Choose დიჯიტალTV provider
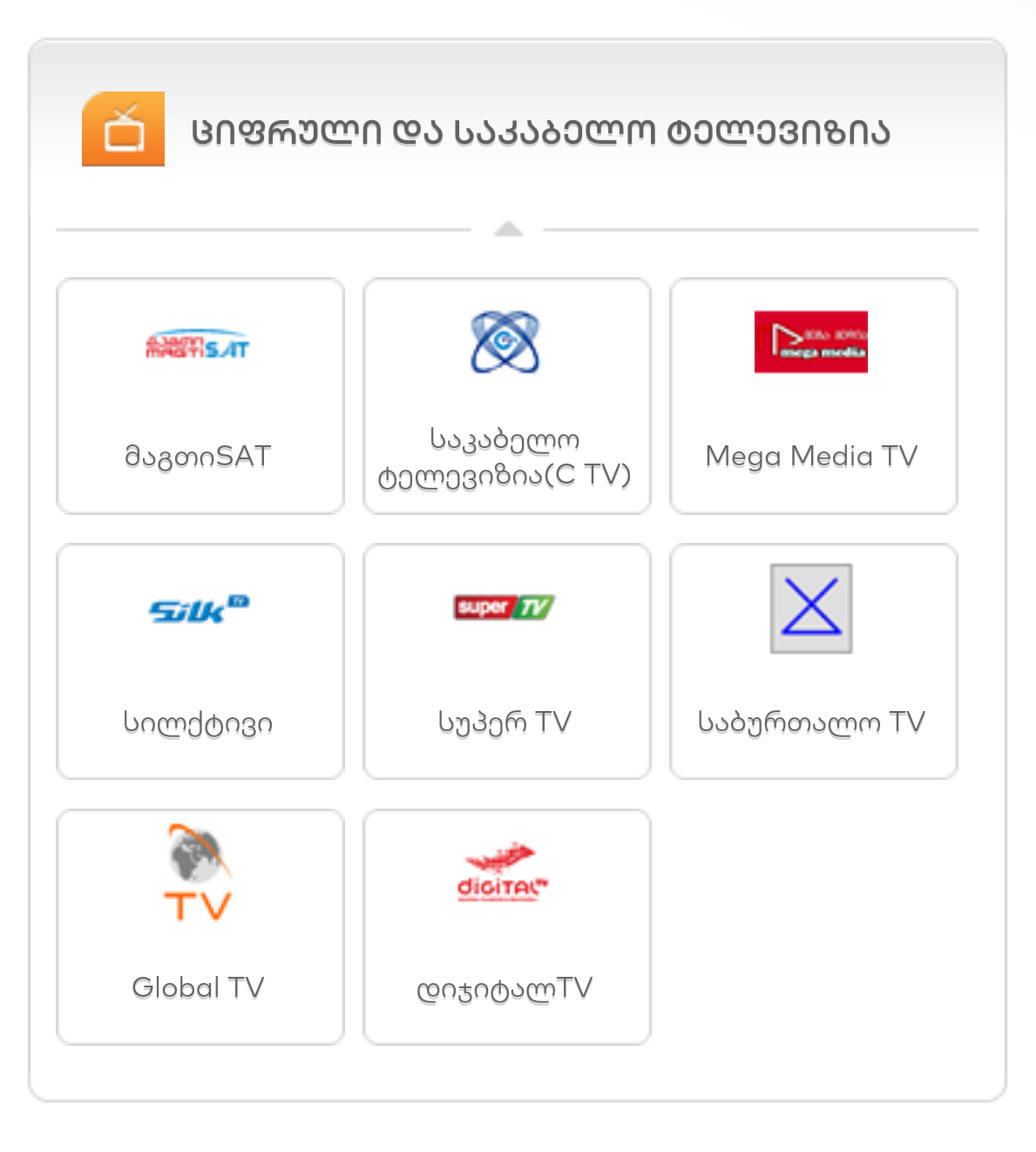The image size is (1036, 1152). click(x=507, y=927)
